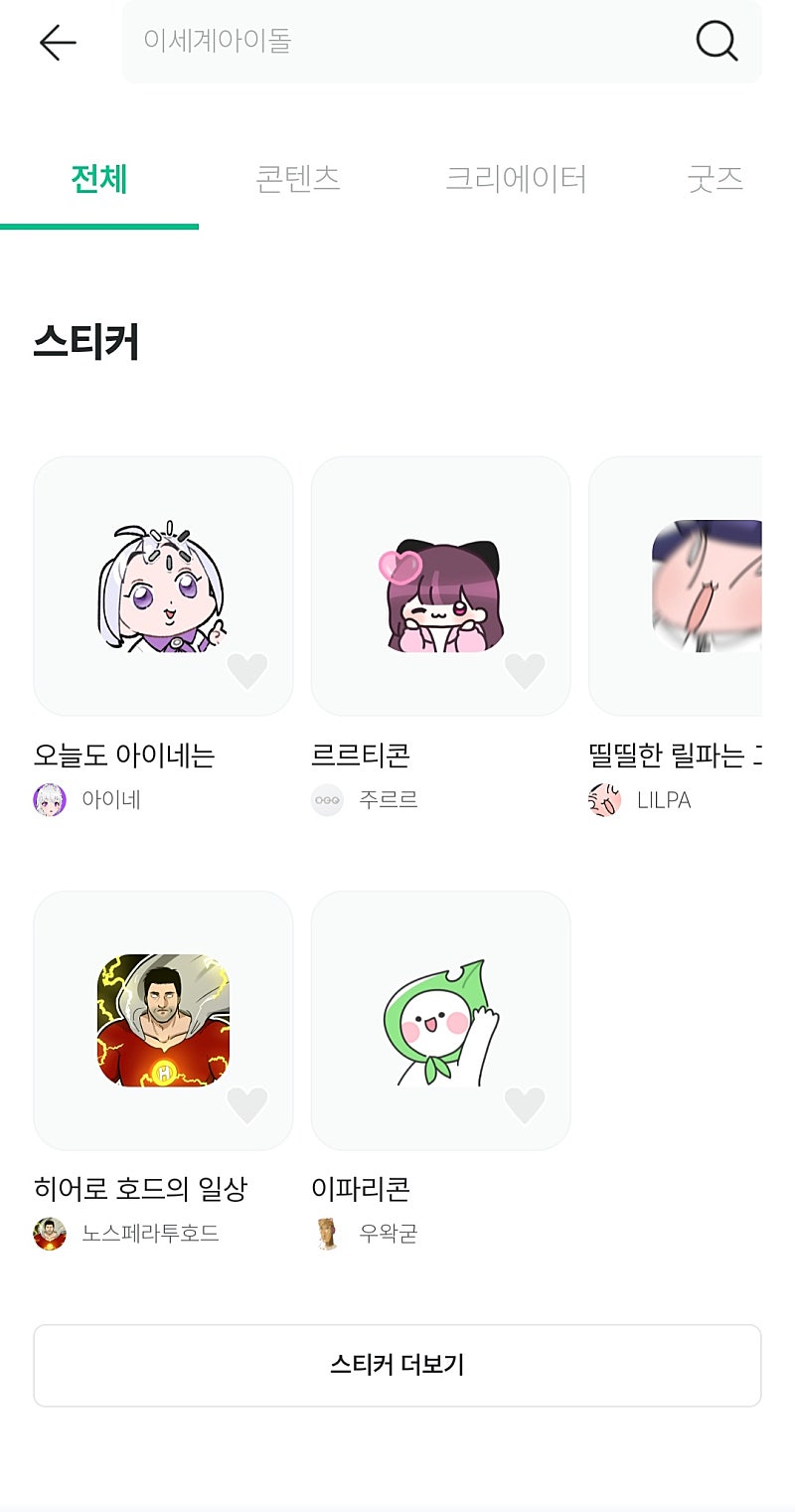Like the 히어로 호드의 일상 sticker

coord(247,1104)
